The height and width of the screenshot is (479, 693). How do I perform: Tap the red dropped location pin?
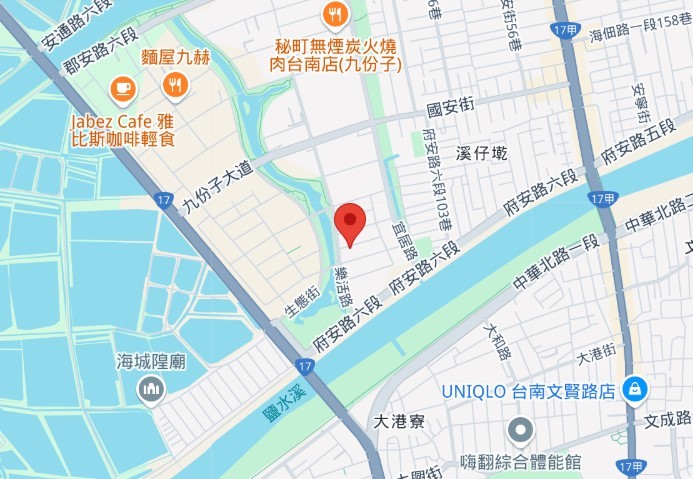tap(349, 223)
